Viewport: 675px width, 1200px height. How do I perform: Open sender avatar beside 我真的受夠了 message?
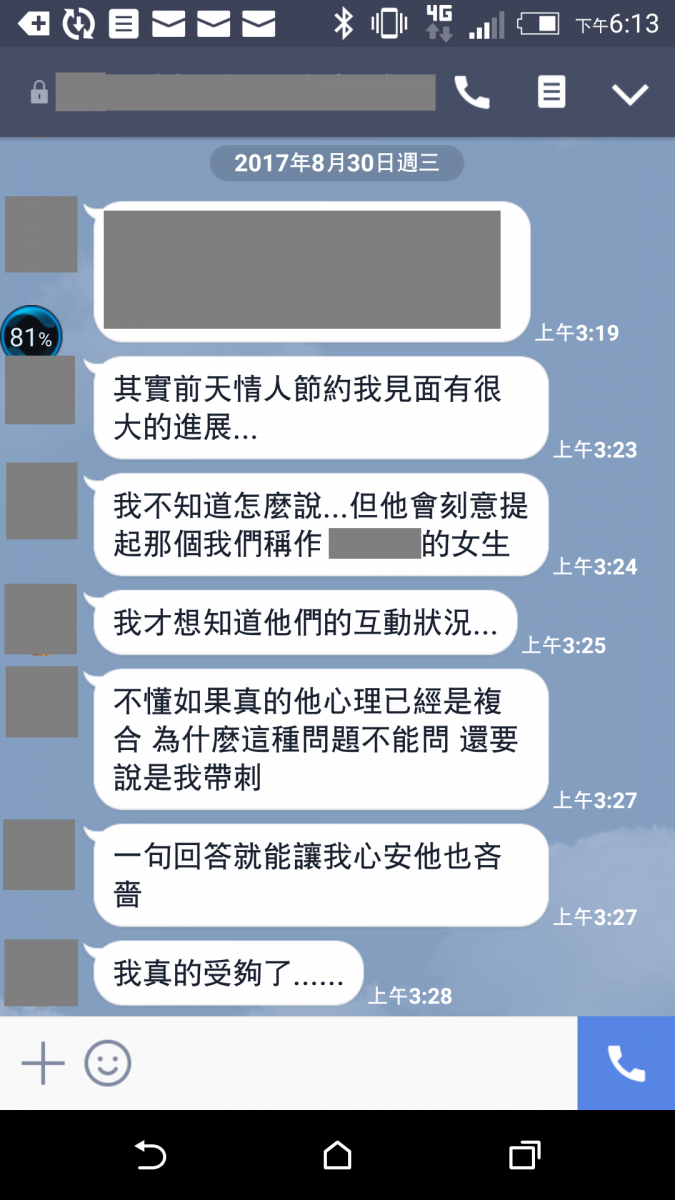[41, 972]
